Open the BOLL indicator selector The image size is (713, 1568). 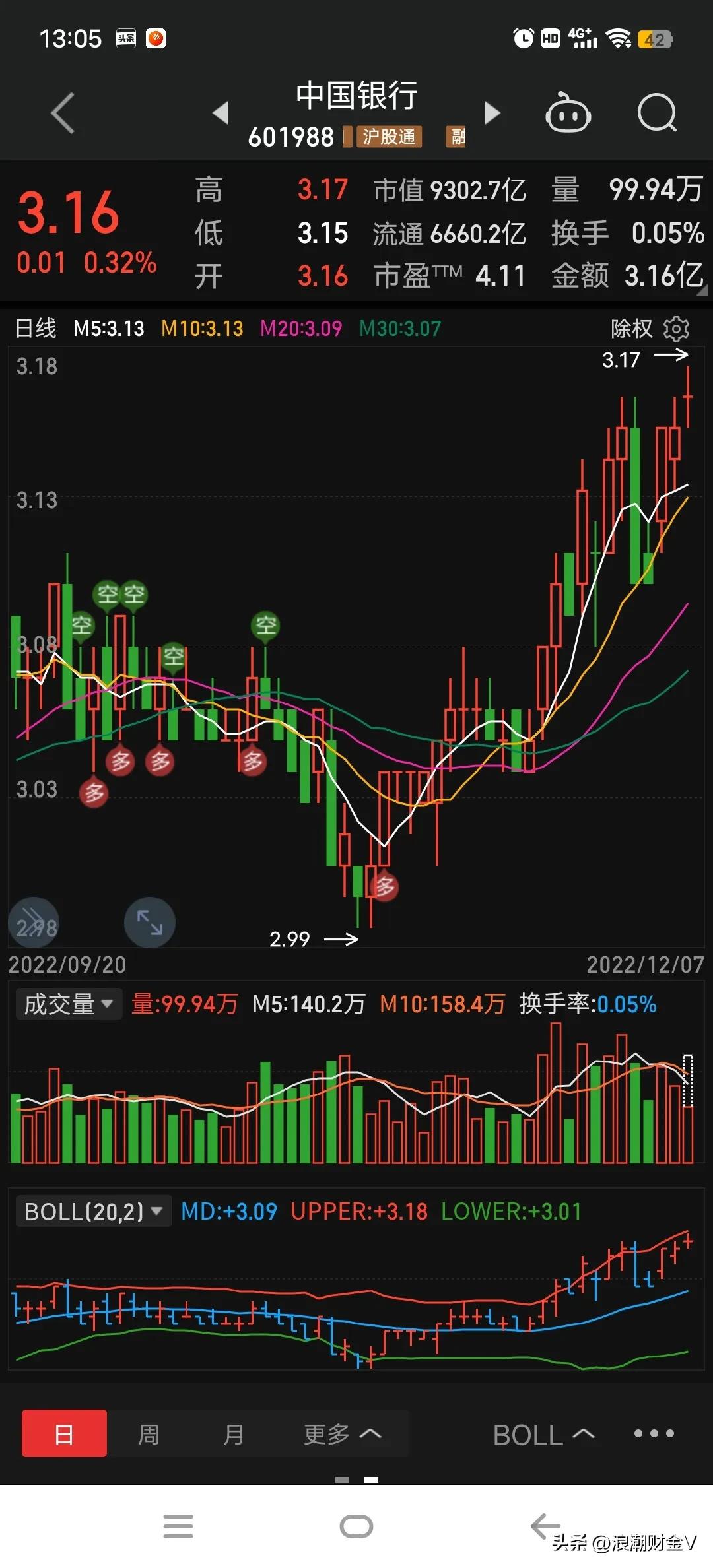click(x=543, y=1434)
